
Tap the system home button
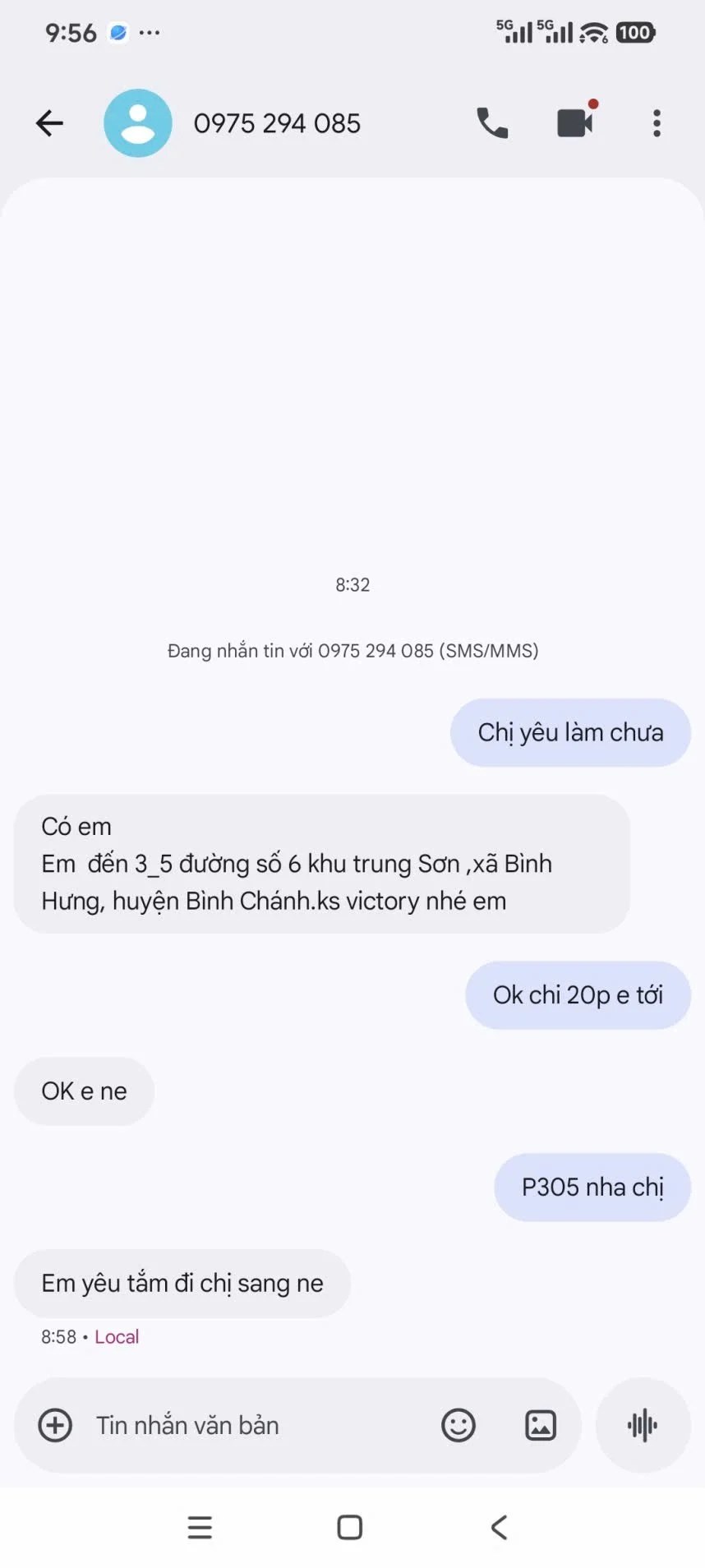pyautogui.click(x=350, y=1528)
